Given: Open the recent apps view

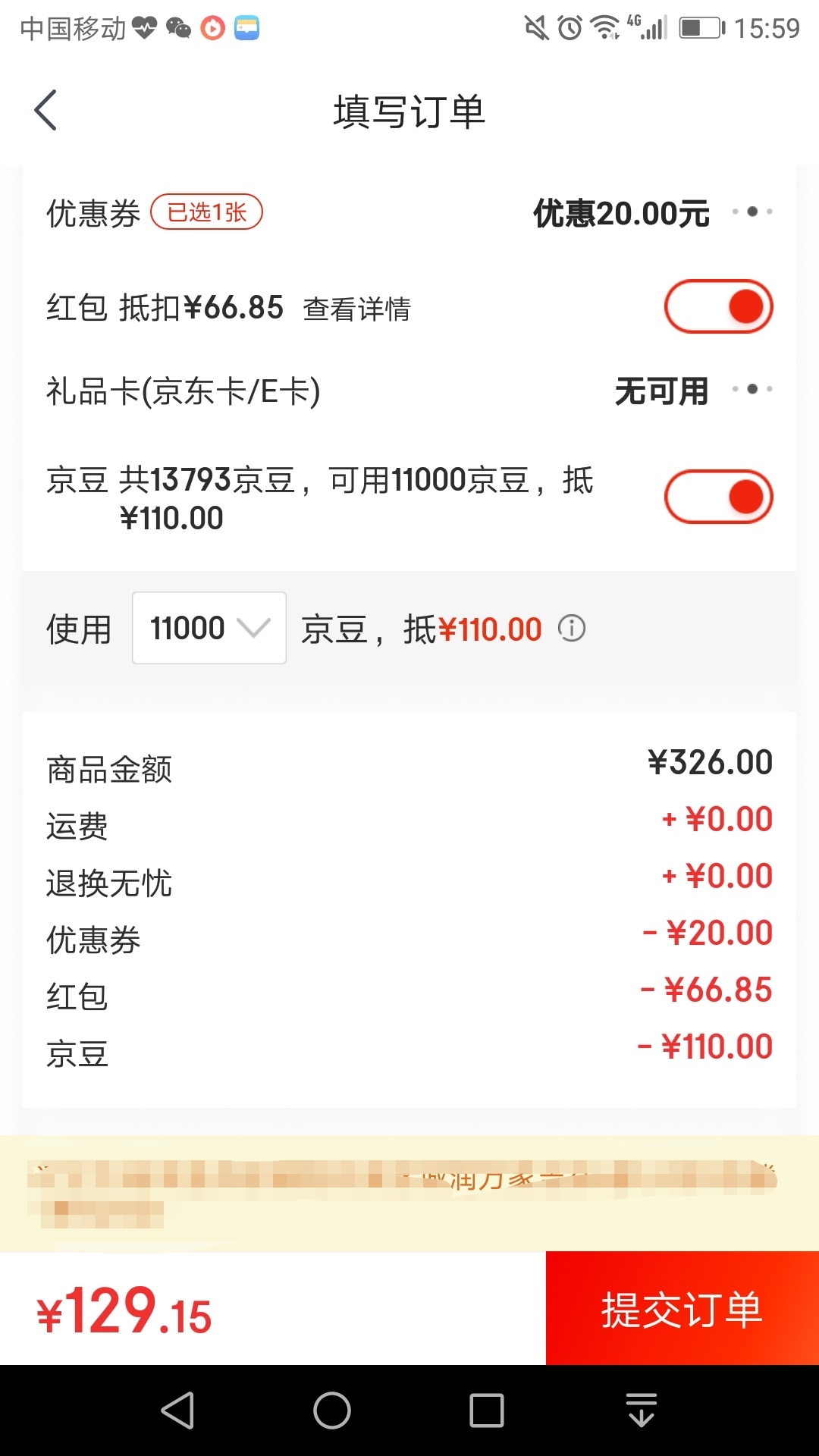Looking at the screenshot, I should [487, 1410].
